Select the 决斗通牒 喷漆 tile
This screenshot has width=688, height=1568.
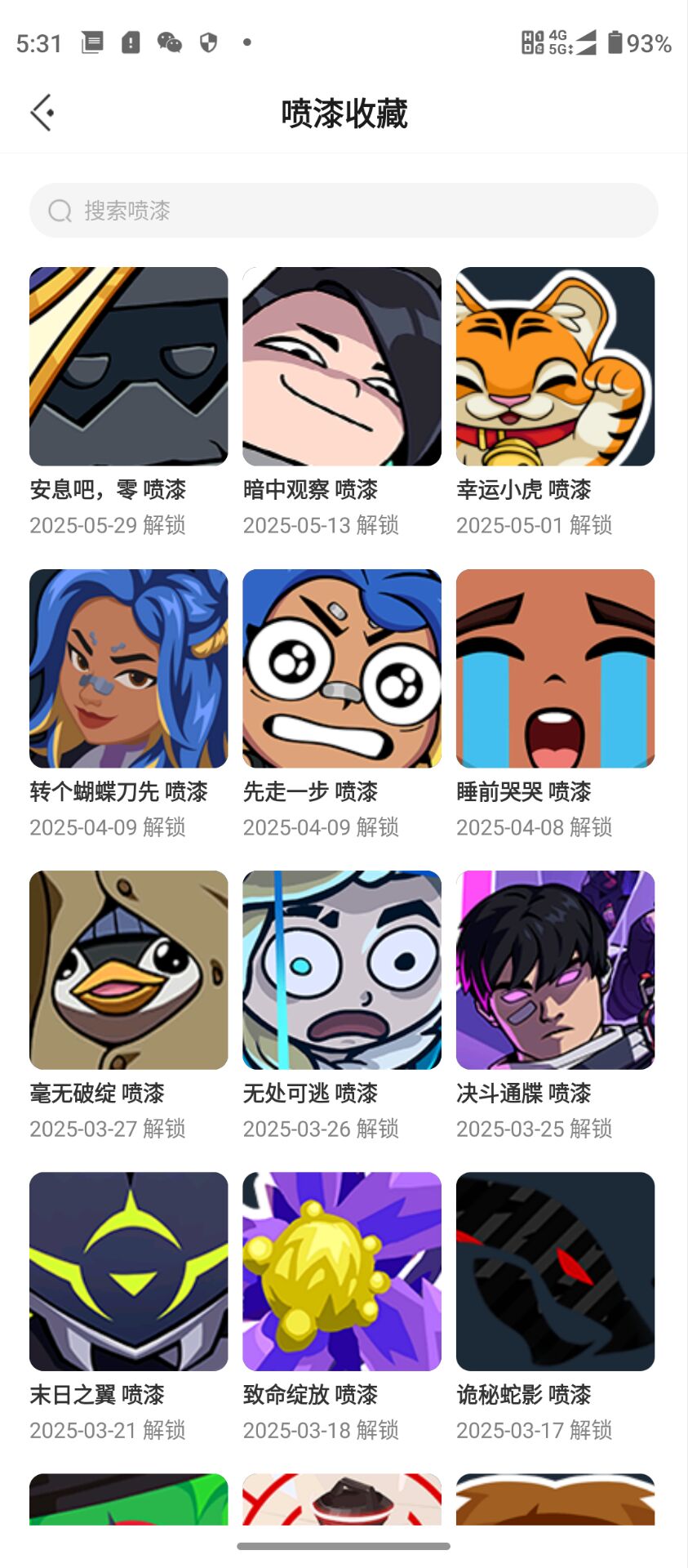pos(555,970)
